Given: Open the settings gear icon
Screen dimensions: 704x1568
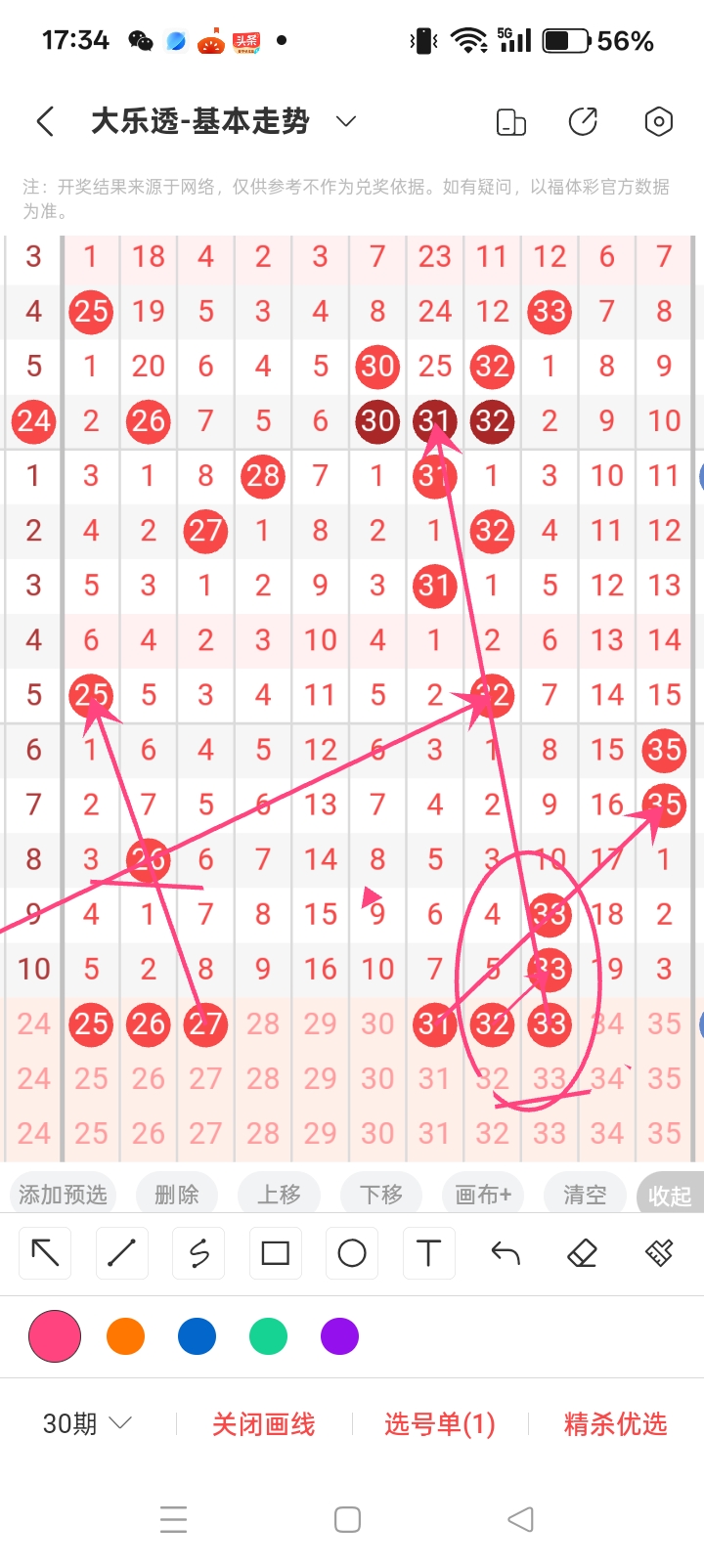Looking at the screenshot, I should coord(658,121).
